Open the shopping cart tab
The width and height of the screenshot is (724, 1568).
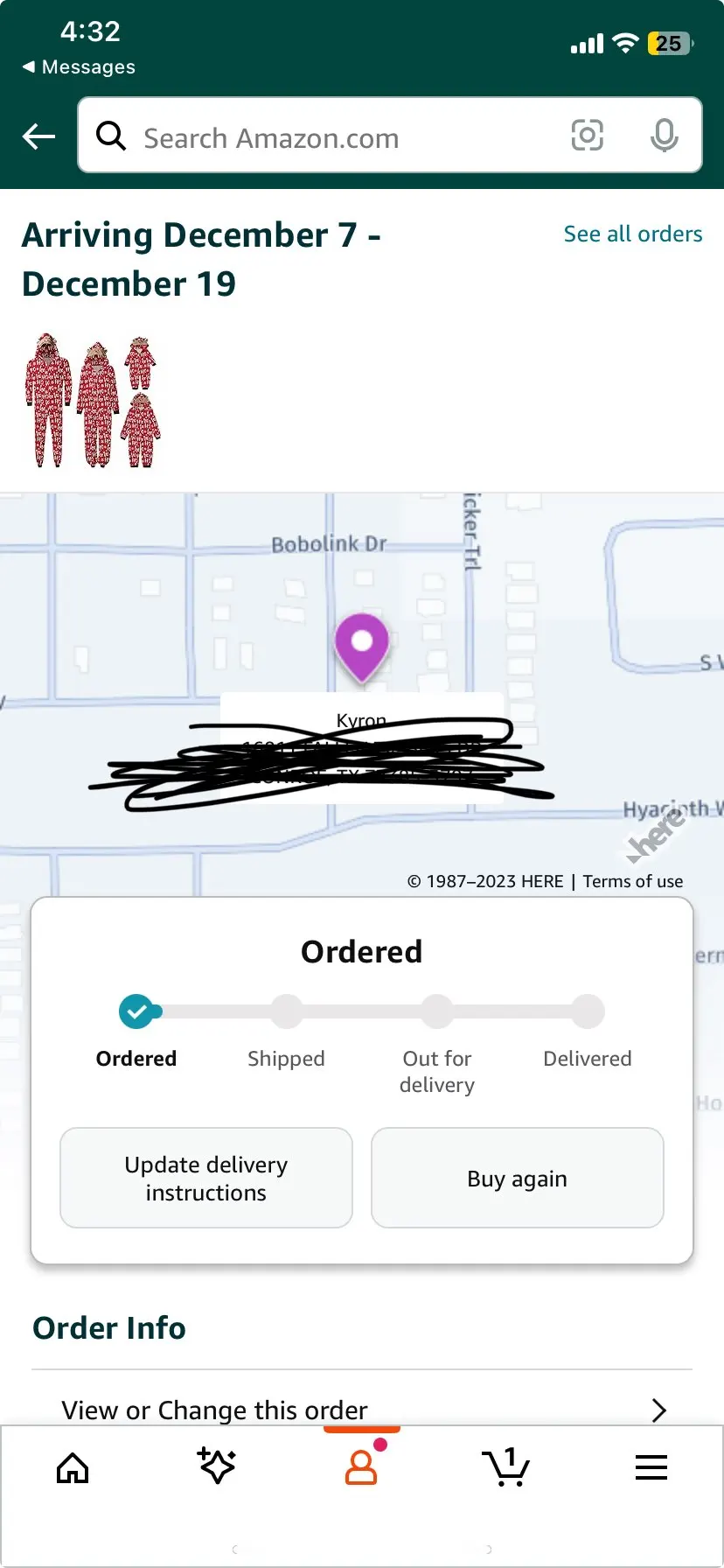click(x=505, y=1466)
